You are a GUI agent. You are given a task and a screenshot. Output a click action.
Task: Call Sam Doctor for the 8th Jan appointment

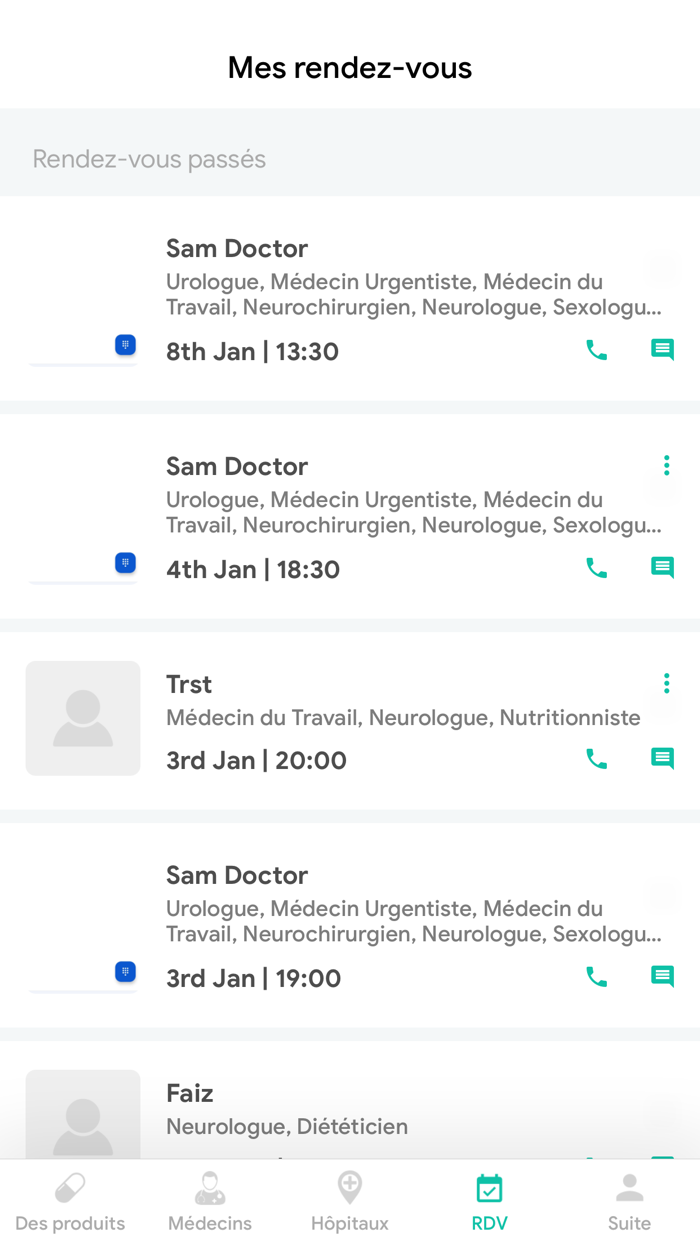pos(596,350)
